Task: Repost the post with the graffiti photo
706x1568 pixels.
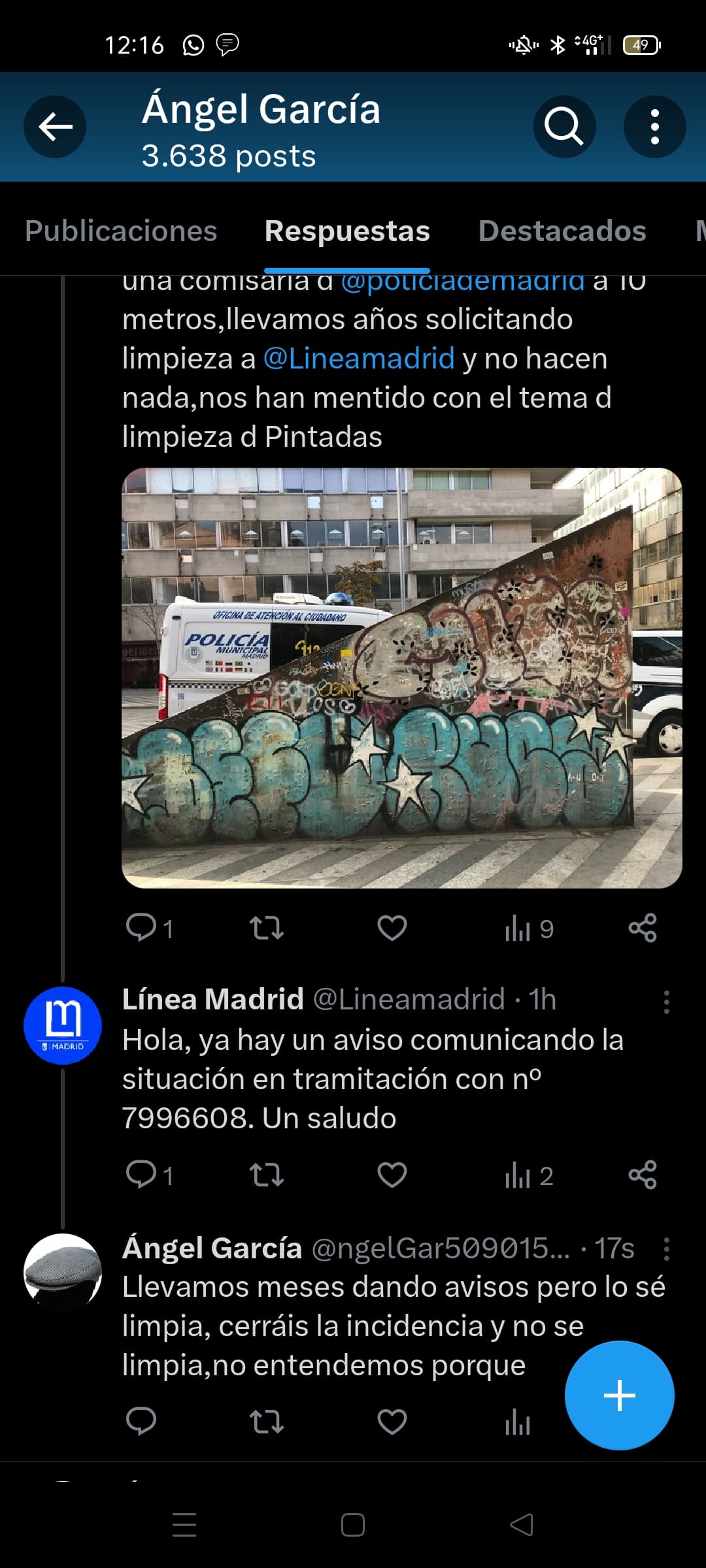Action: (267, 928)
